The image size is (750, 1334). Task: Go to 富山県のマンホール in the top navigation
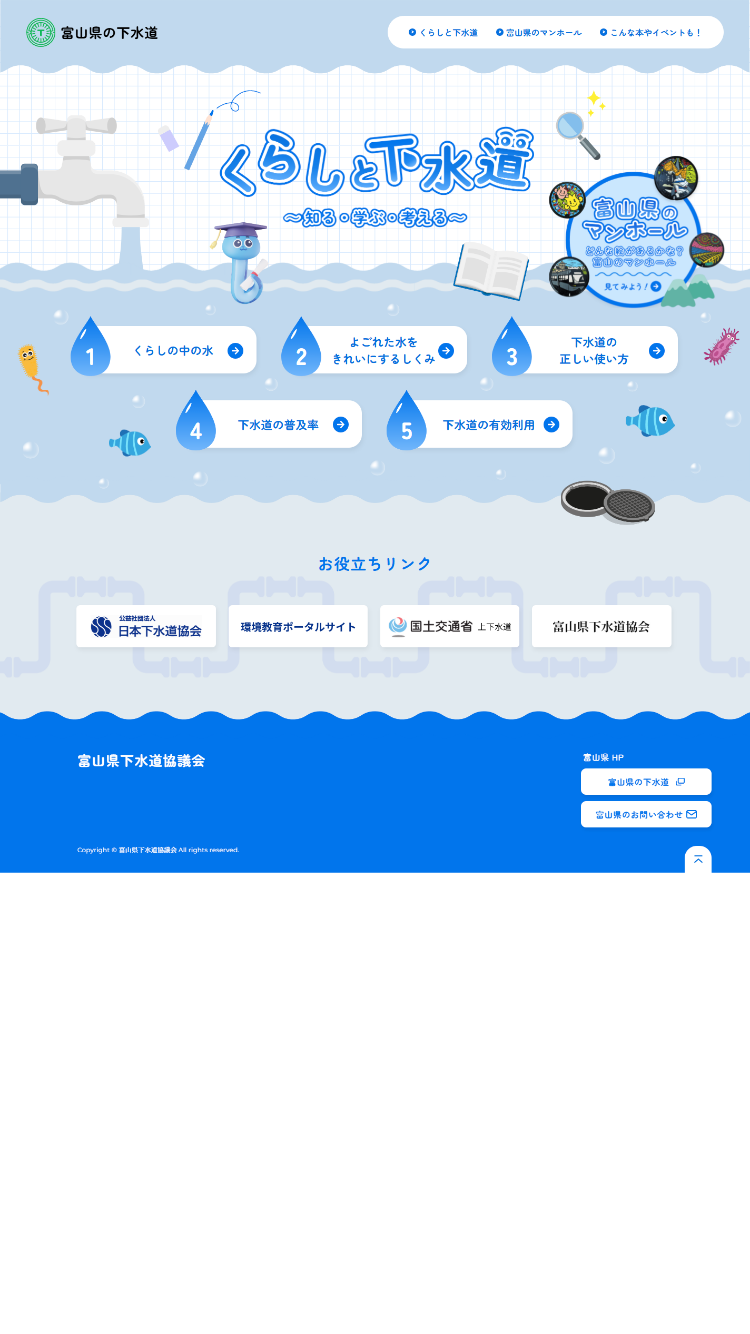click(539, 33)
